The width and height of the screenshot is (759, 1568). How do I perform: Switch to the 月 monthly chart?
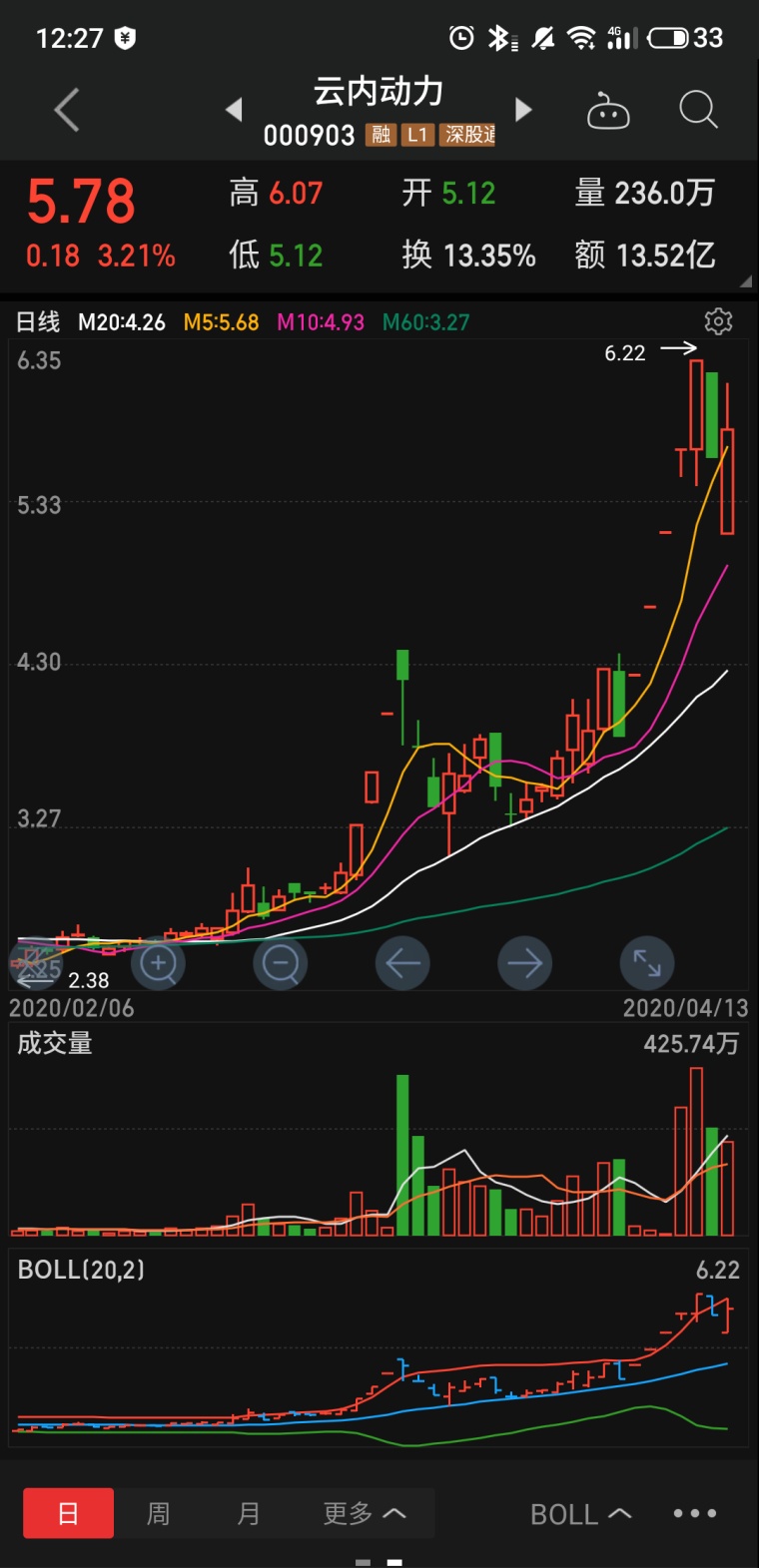point(248,1513)
